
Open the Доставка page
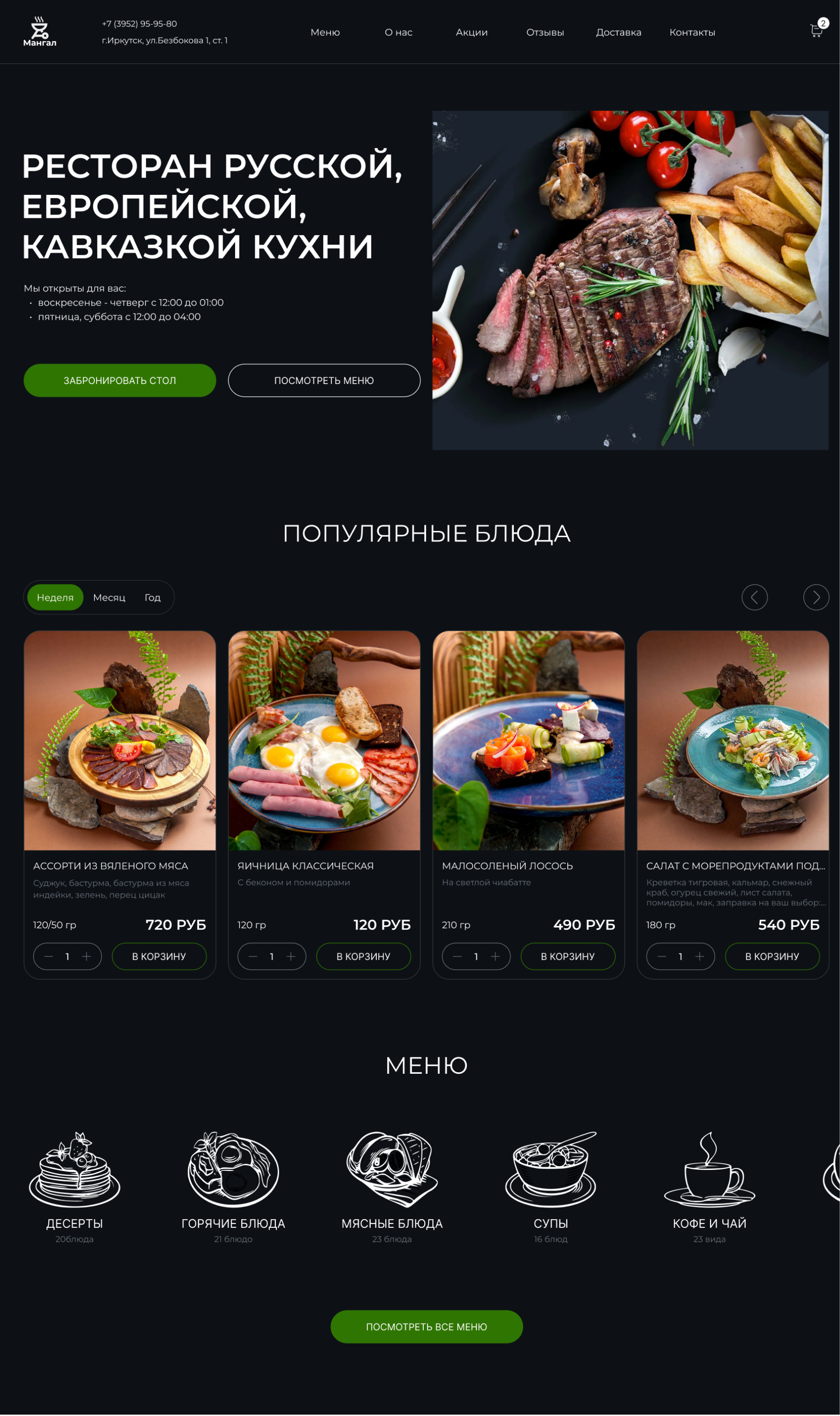(618, 32)
